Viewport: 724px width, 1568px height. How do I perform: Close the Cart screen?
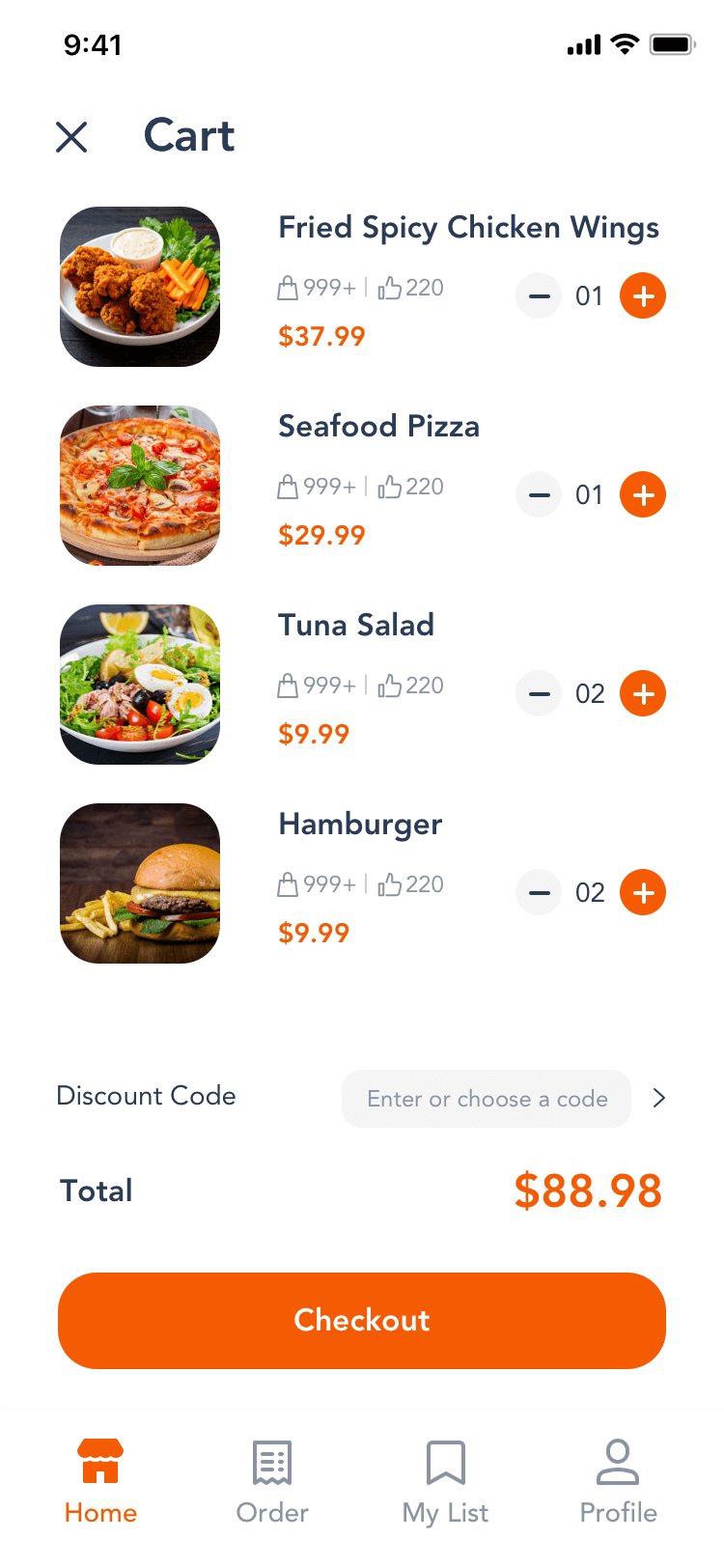(71, 137)
